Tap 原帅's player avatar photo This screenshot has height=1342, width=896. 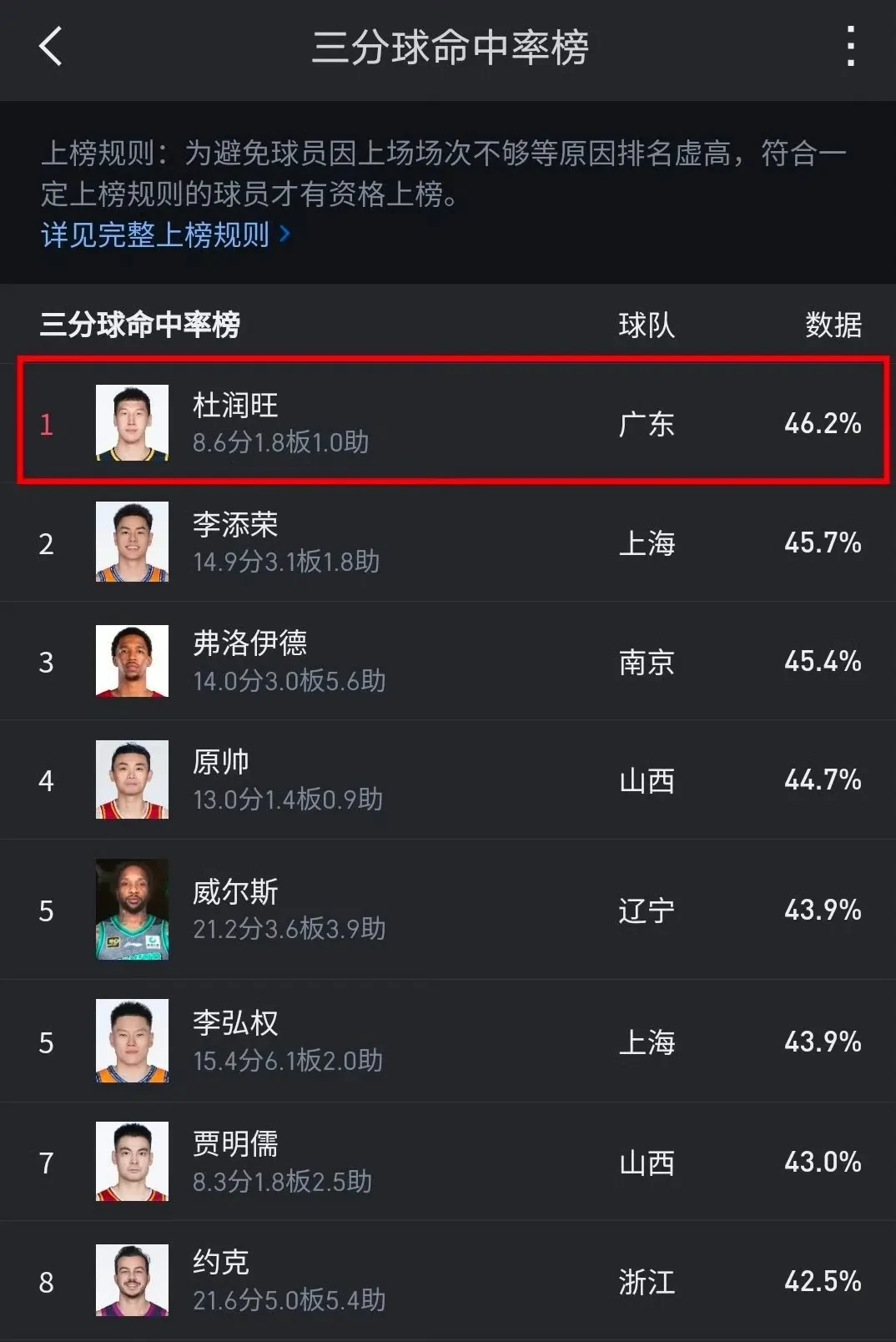(131, 779)
